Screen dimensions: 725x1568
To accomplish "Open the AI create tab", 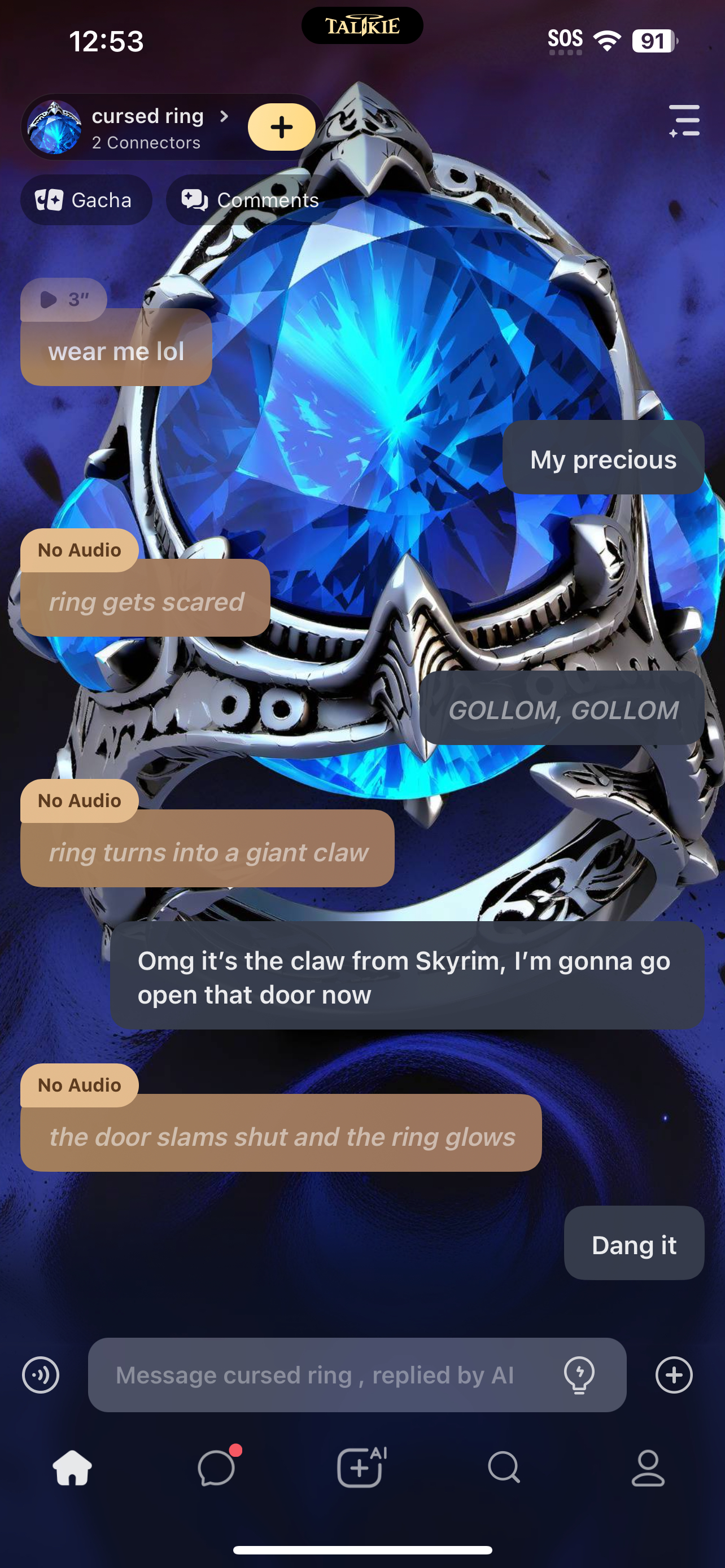I will click(x=361, y=1468).
